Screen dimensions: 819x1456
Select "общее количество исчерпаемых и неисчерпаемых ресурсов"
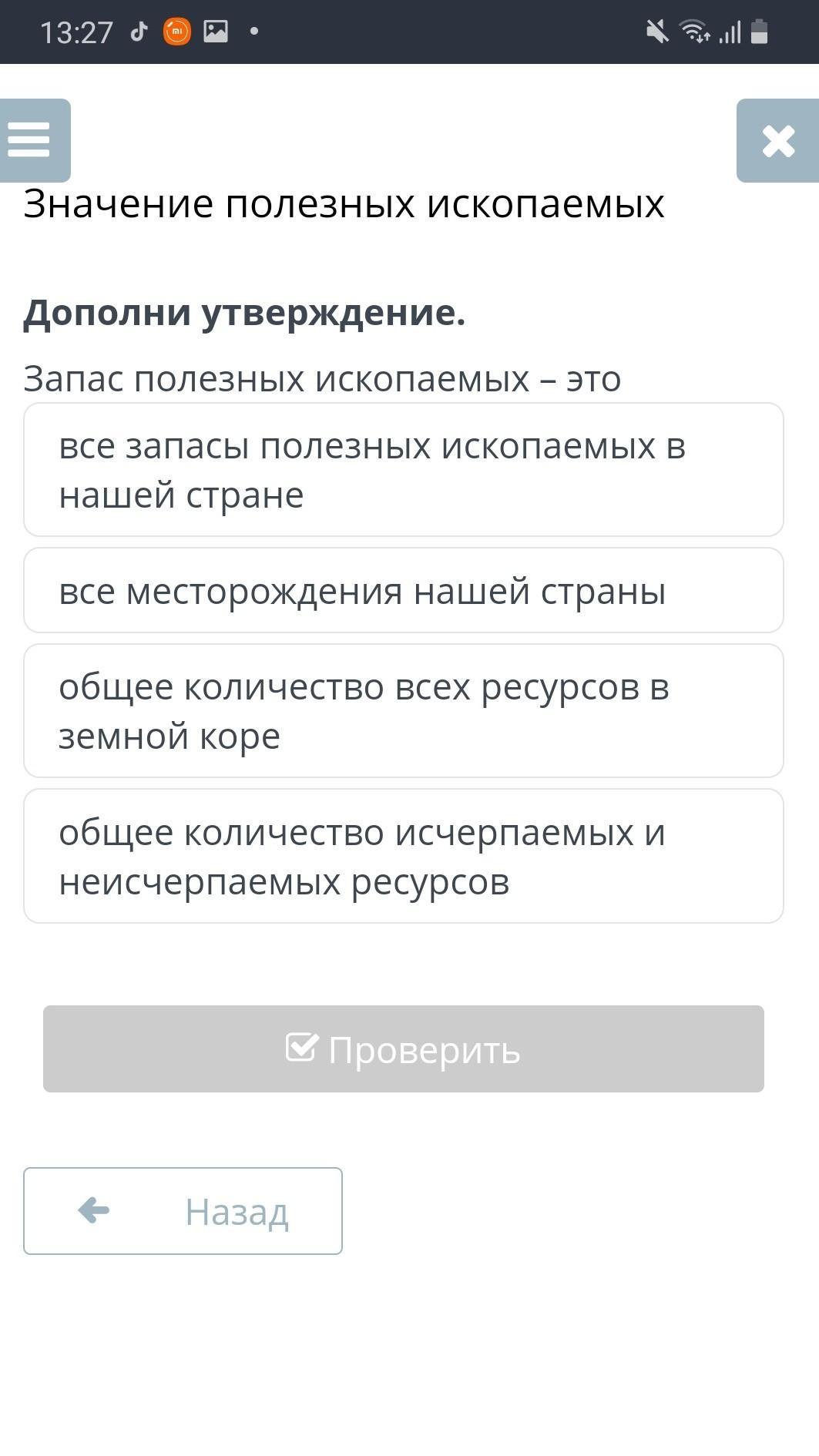pos(404,856)
